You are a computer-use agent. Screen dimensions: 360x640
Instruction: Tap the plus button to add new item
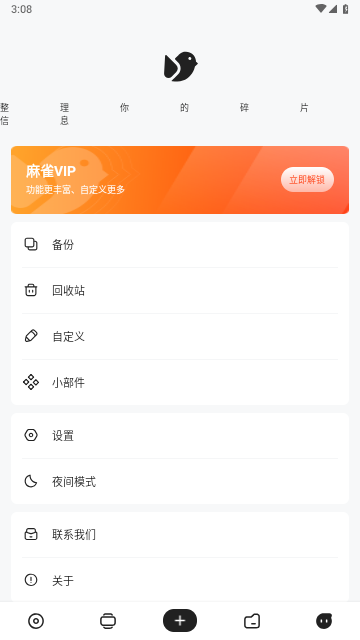tap(180, 621)
